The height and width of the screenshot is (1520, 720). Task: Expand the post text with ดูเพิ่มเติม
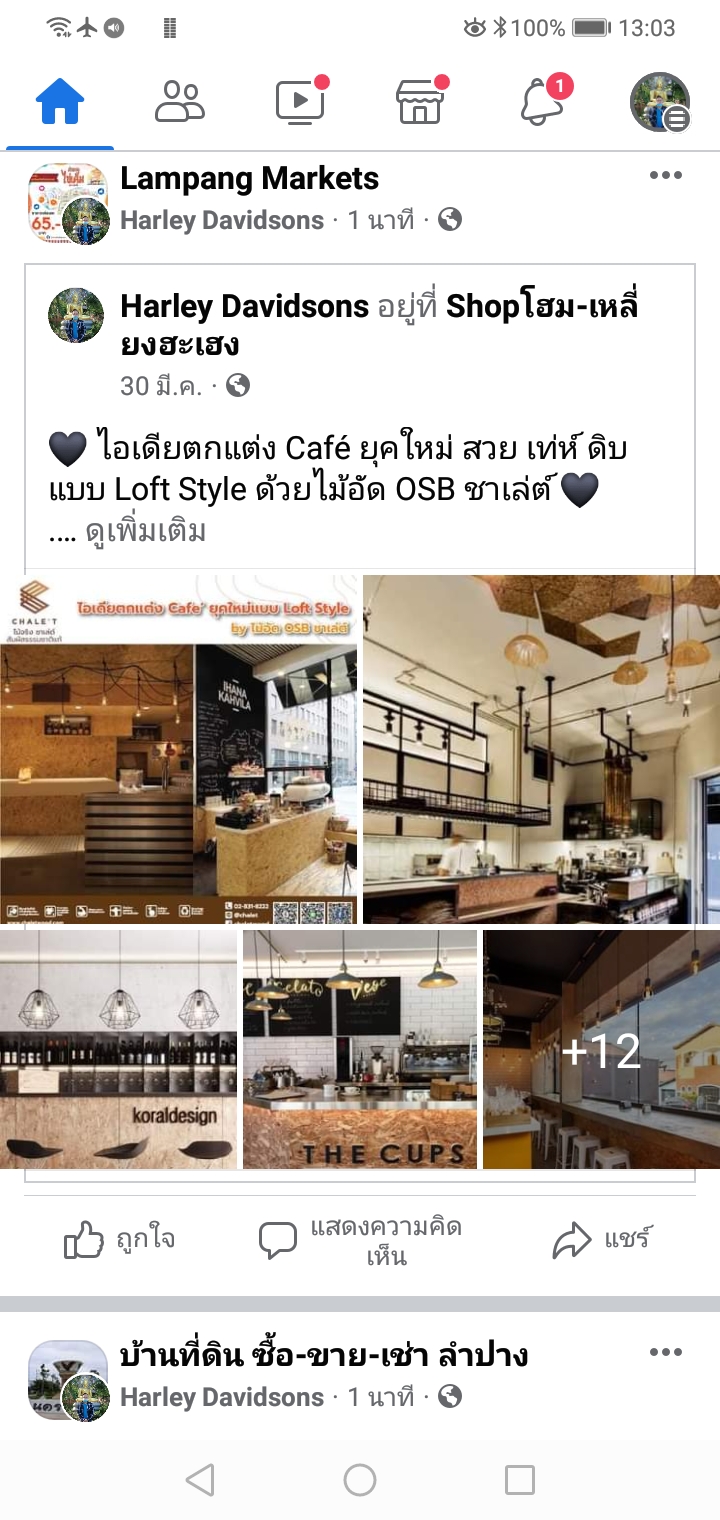point(146,532)
